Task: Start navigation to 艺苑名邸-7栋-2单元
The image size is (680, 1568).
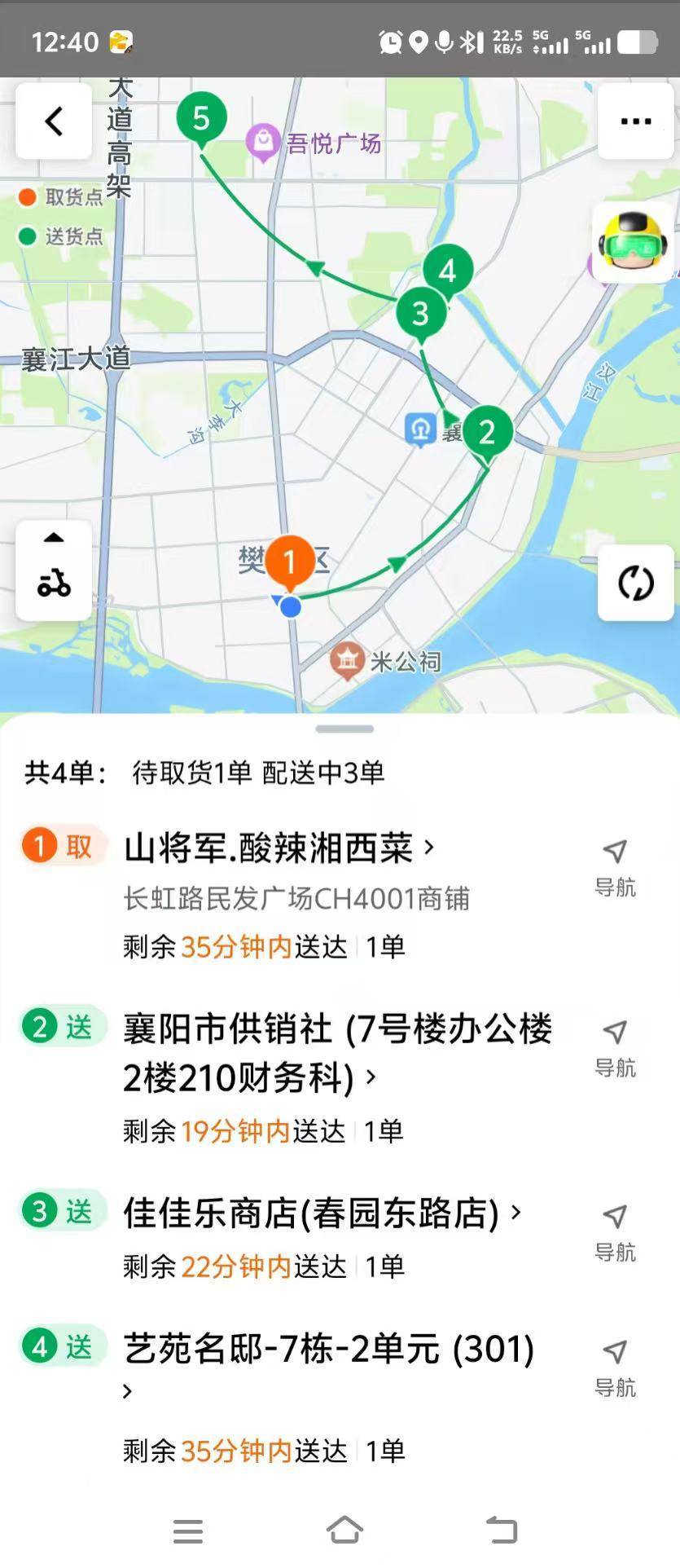Action: [x=615, y=1369]
